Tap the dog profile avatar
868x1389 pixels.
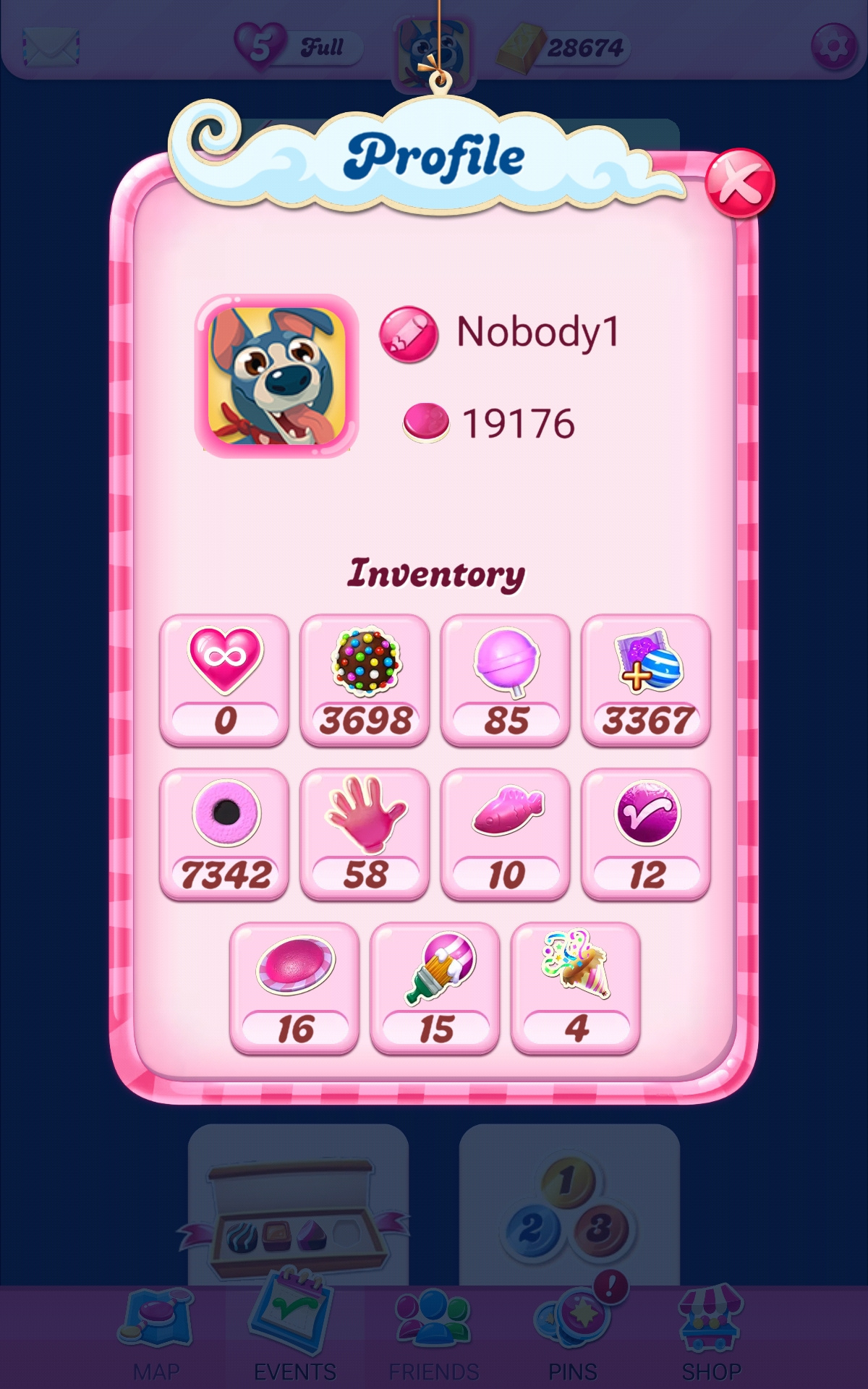(x=276, y=376)
